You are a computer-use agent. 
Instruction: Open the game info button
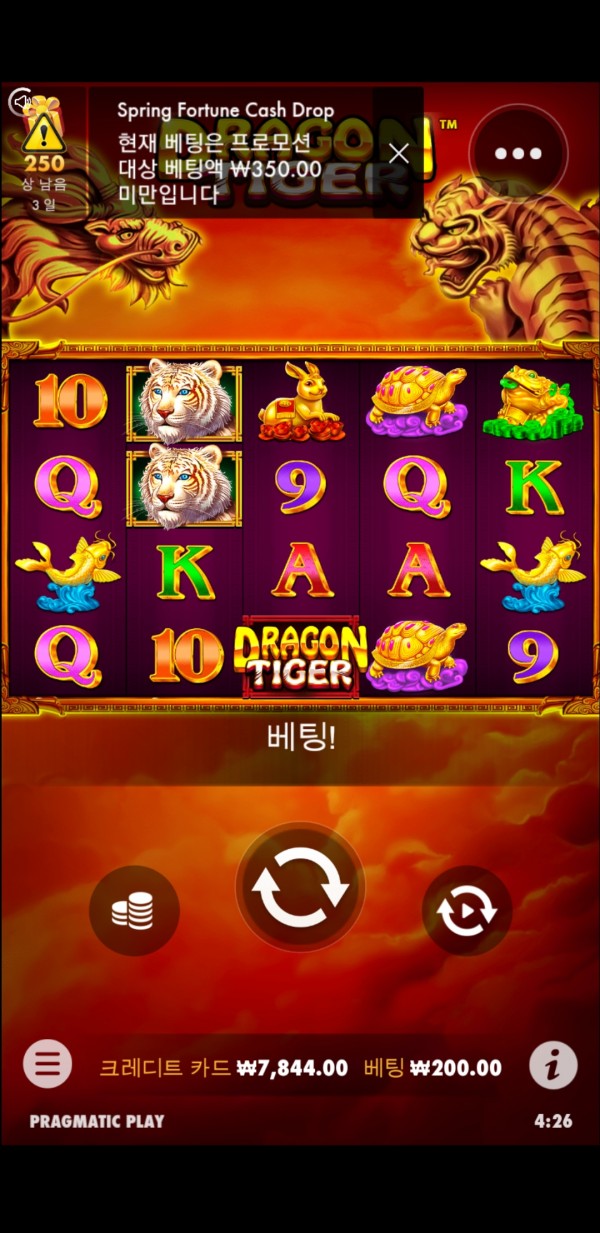pos(553,1066)
